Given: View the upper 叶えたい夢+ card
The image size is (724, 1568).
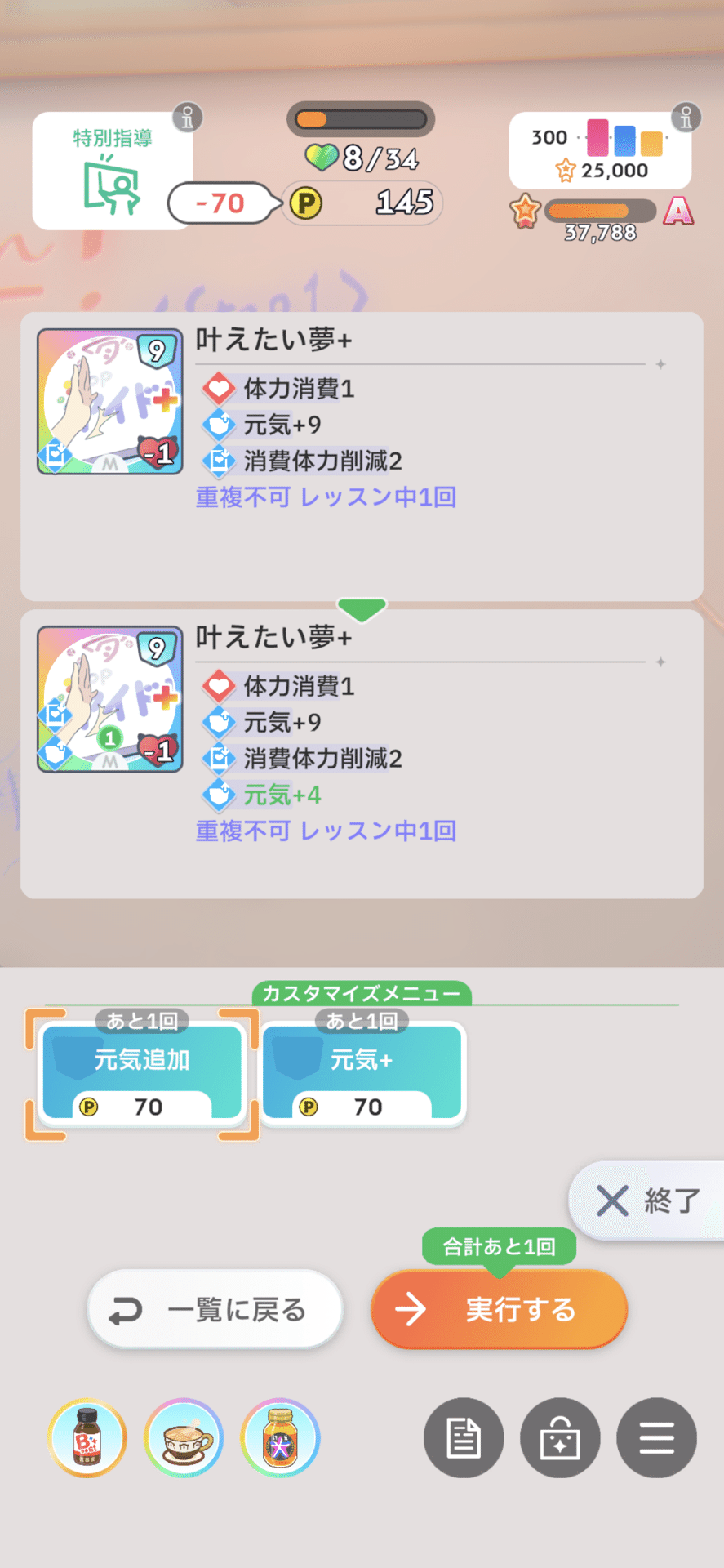Looking at the screenshot, I should 109,402.
